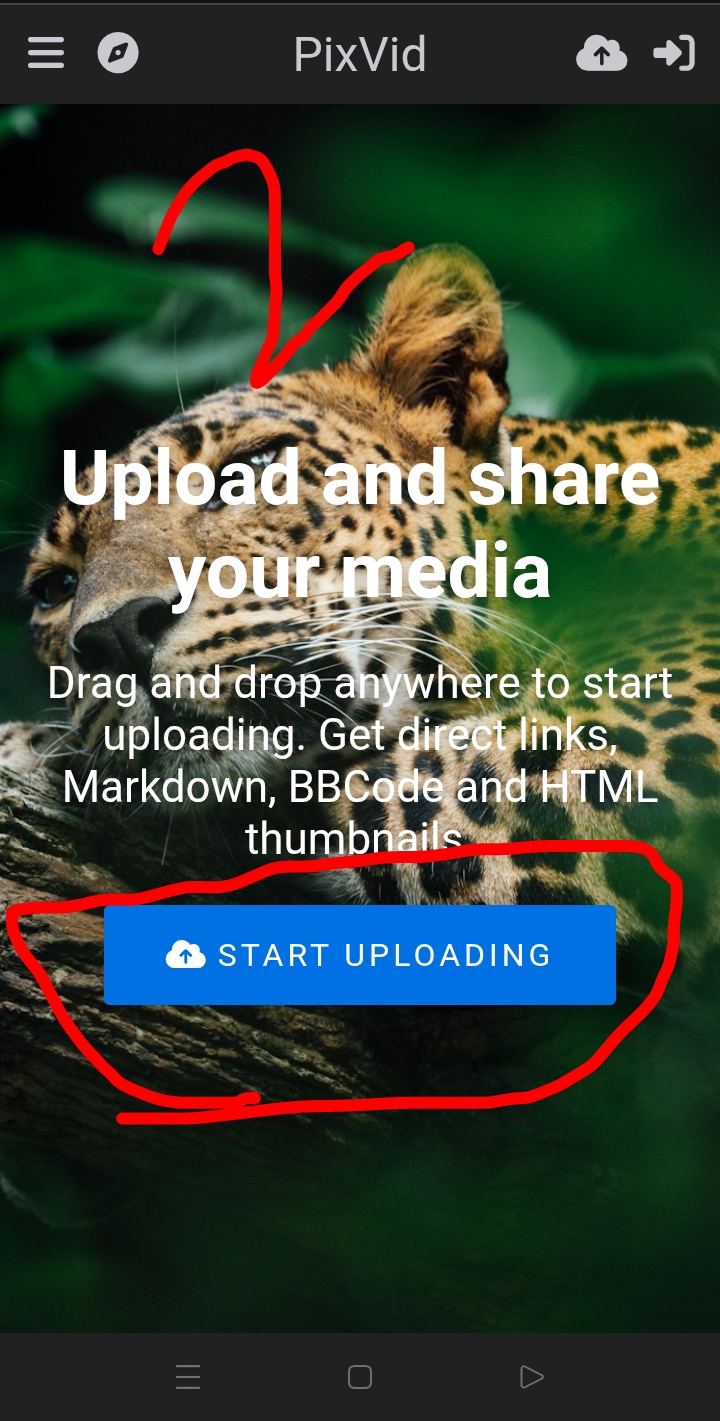Open recent apps from navigation bar

coord(188,1377)
